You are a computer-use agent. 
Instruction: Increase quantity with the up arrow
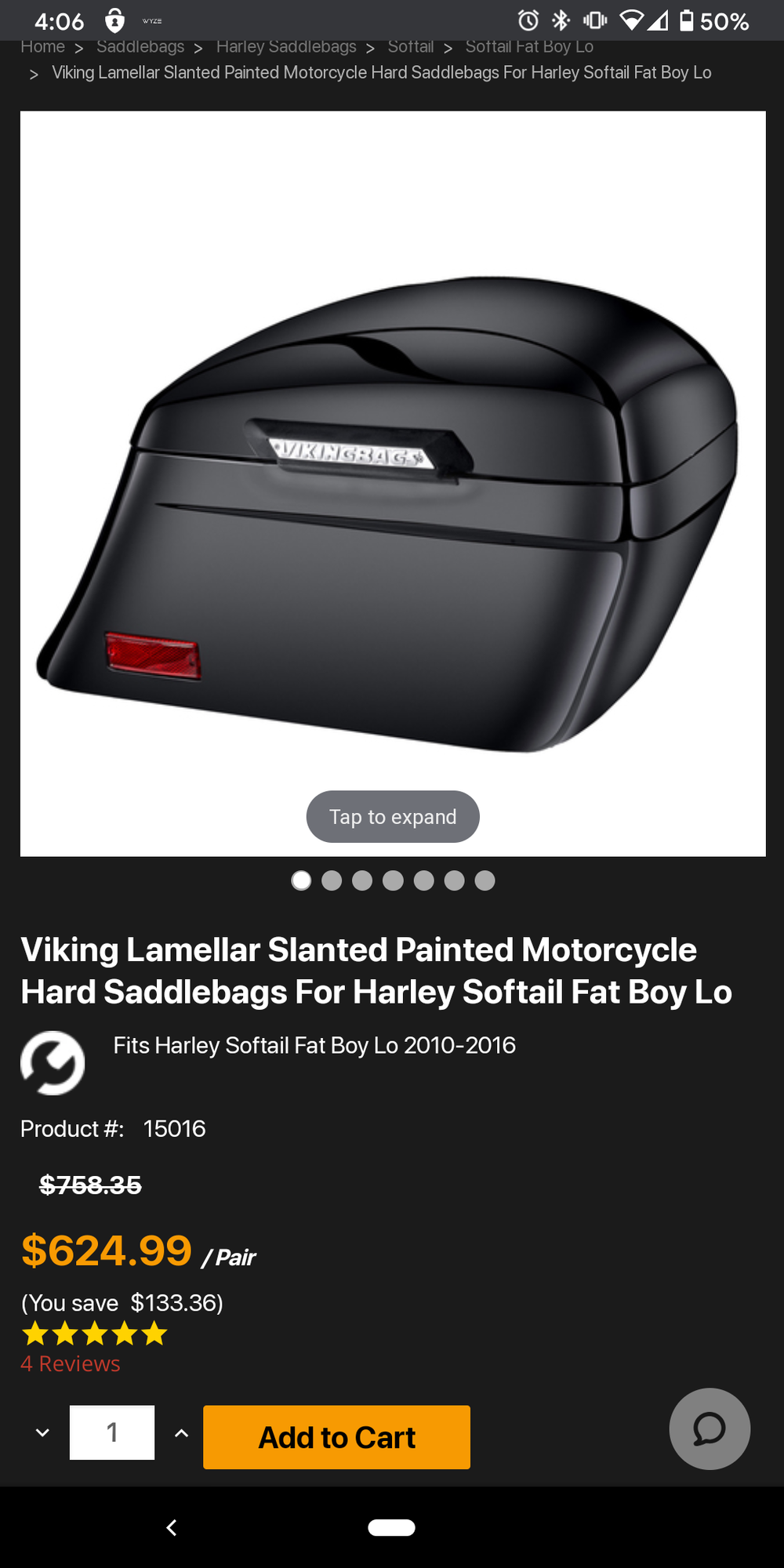[x=181, y=1432]
